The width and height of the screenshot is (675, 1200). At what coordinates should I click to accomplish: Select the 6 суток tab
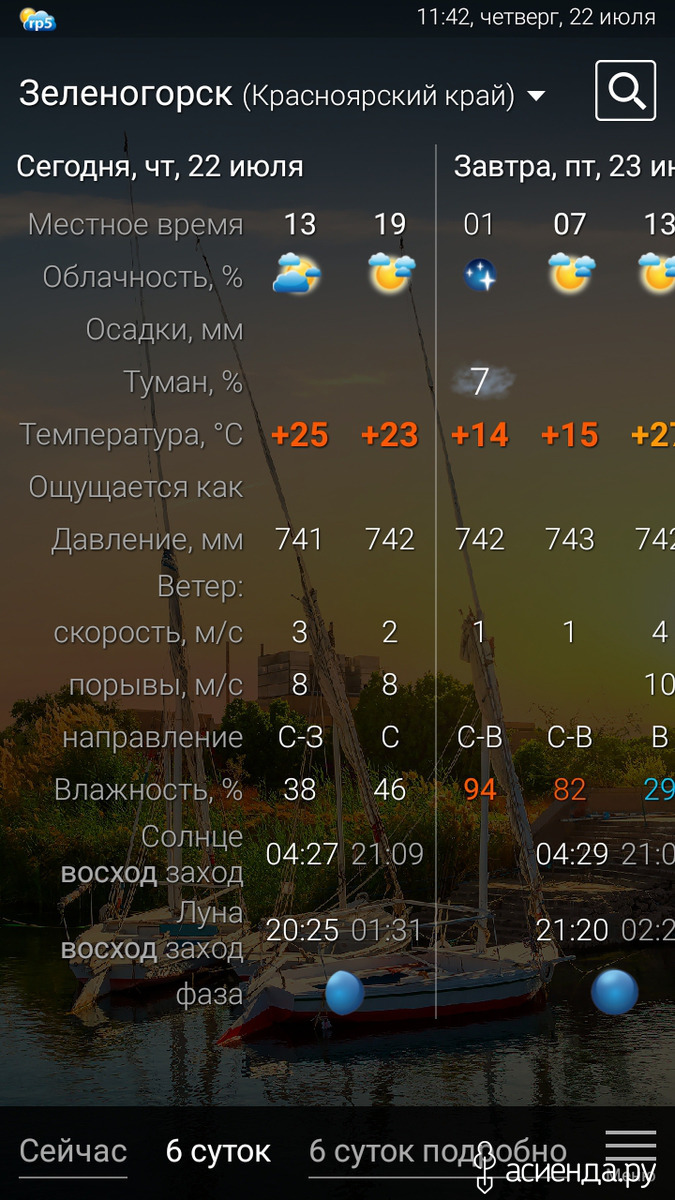coord(218,1151)
